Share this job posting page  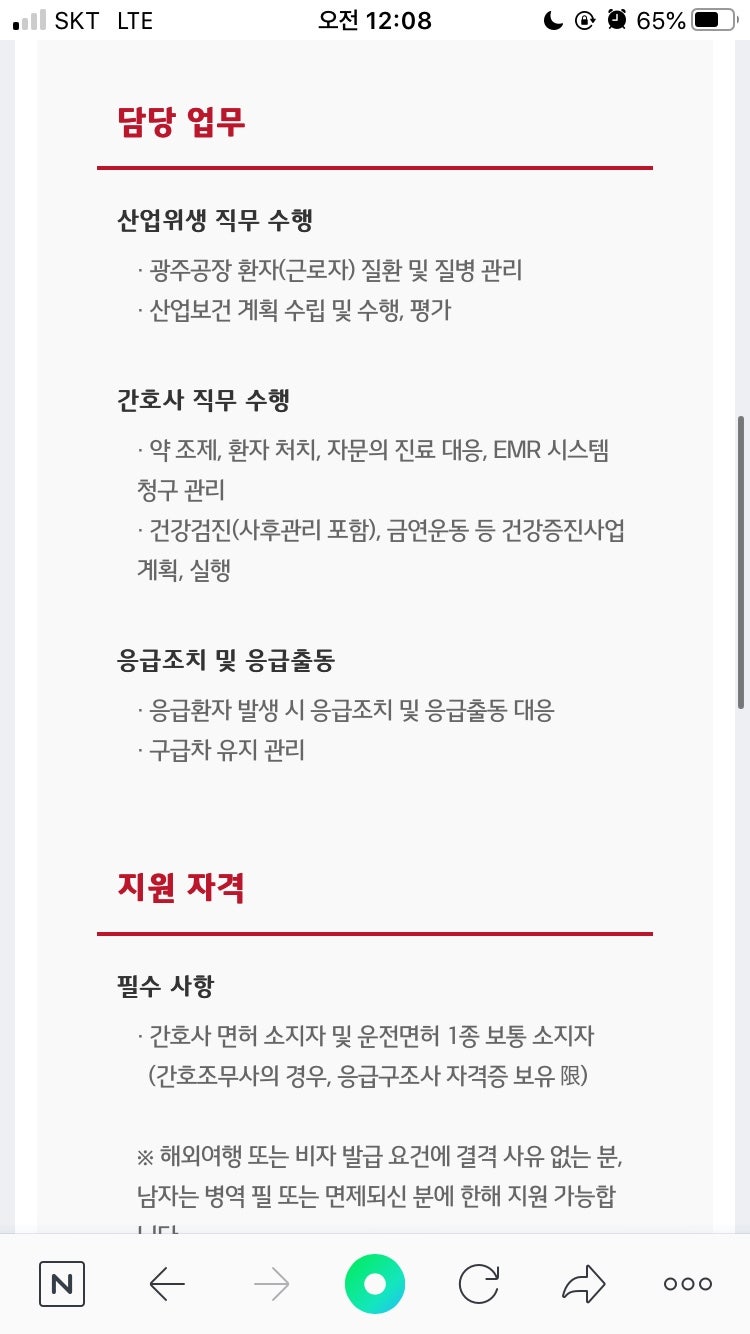584,1284
